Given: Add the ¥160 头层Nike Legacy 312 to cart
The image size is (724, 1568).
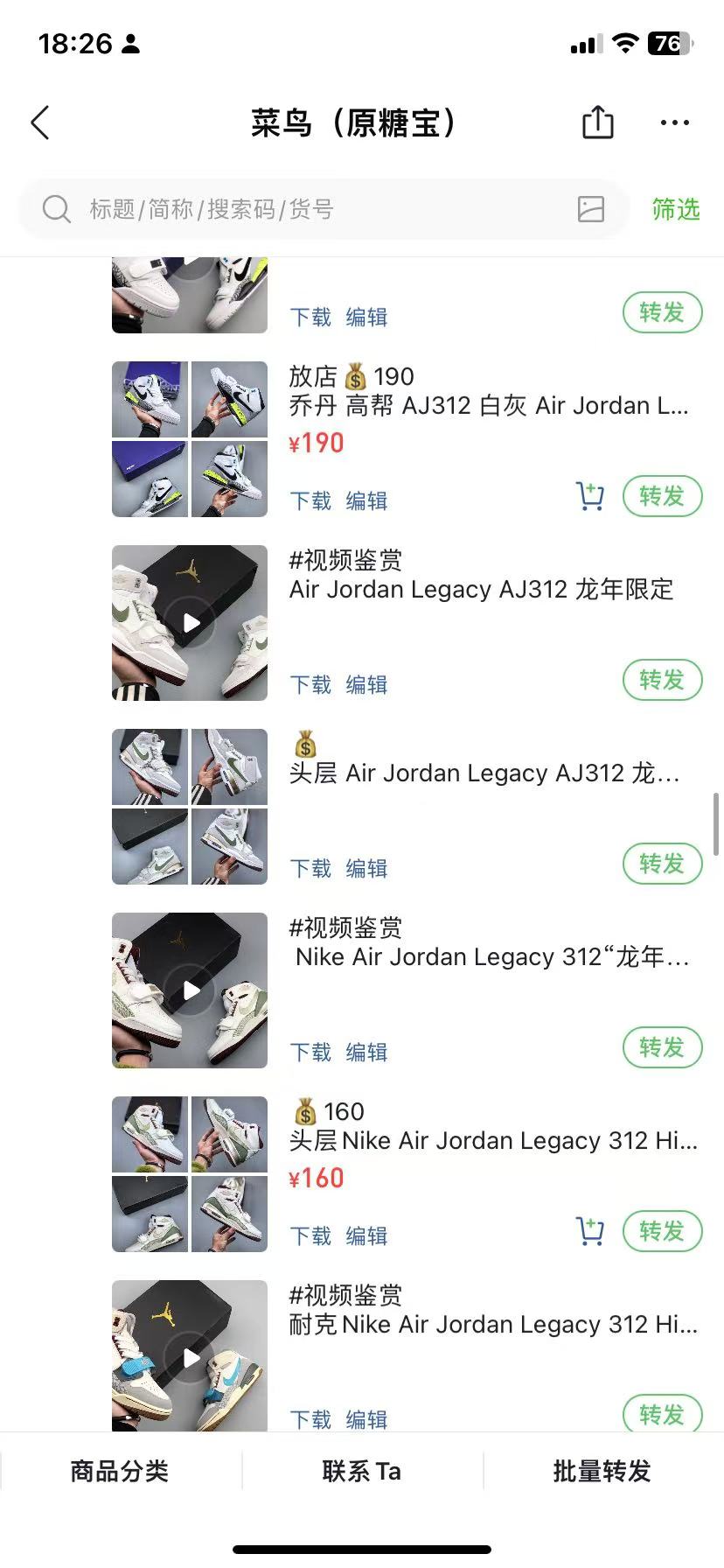Looking at the screenshot, I should pos(590,1231).
